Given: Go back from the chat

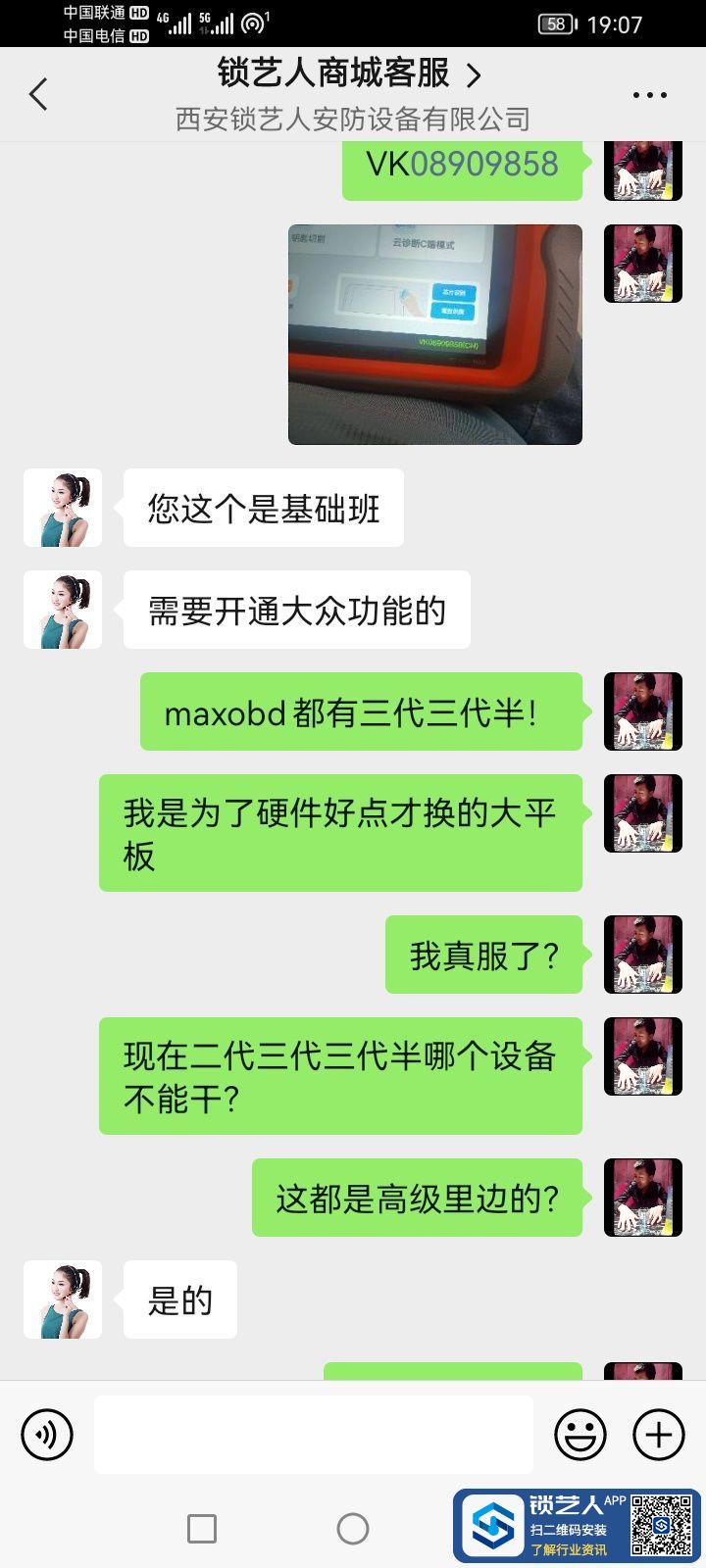Looking at the screenshot, I should point(38,95).
